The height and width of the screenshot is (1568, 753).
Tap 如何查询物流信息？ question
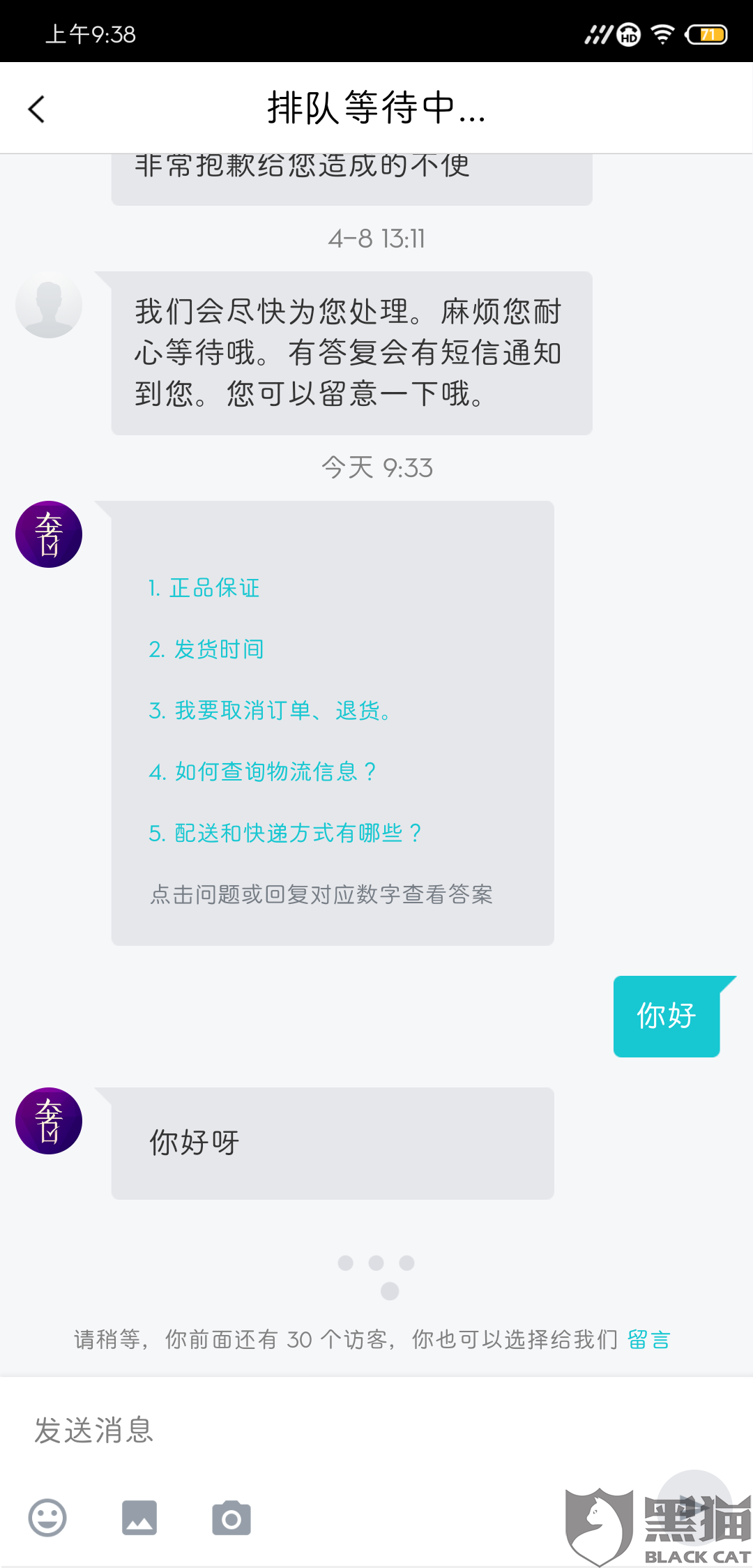[x=263, y=772]
